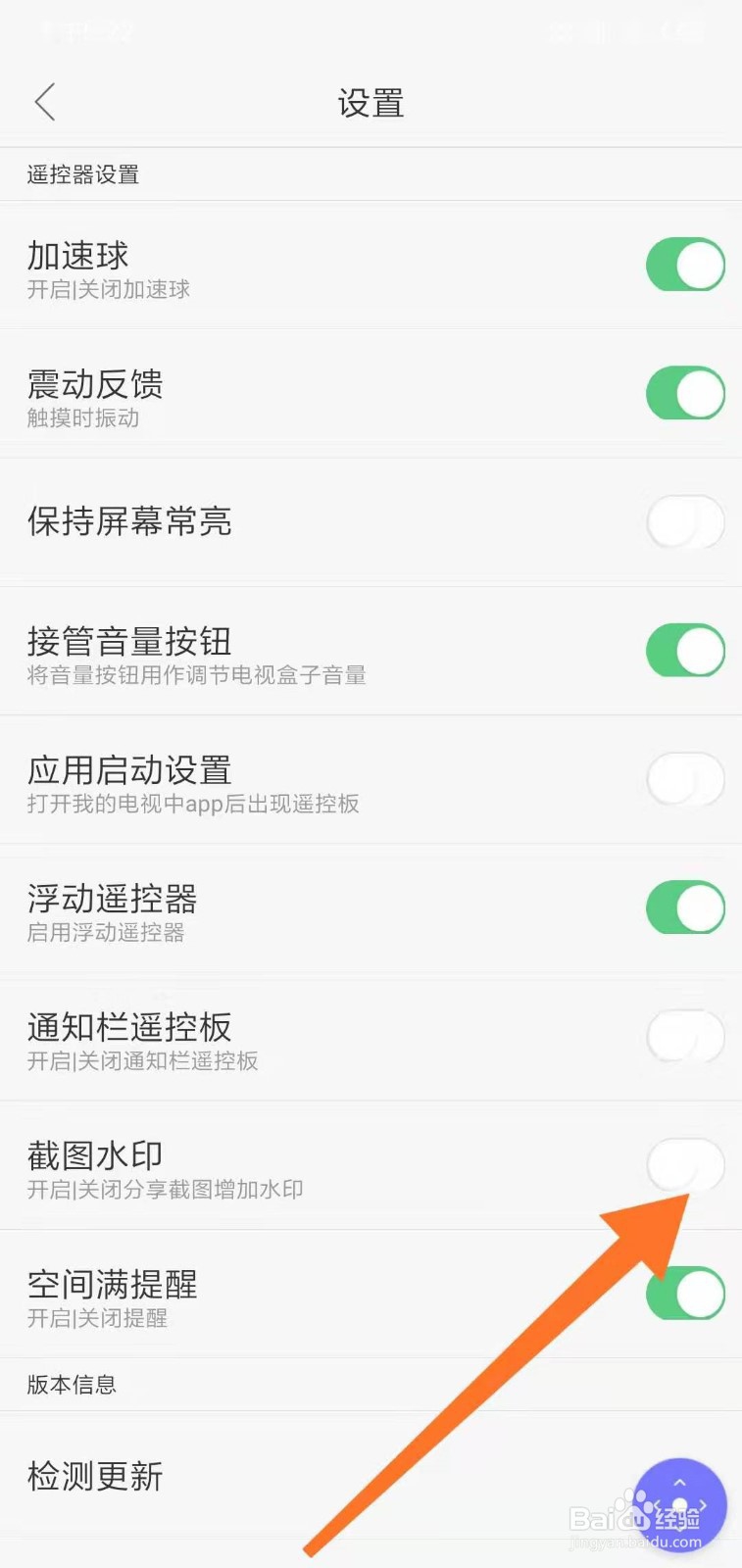Select the 版本信息 version info section
The width and height of the screenshot is (742, 1568).
coord(72,1384)
